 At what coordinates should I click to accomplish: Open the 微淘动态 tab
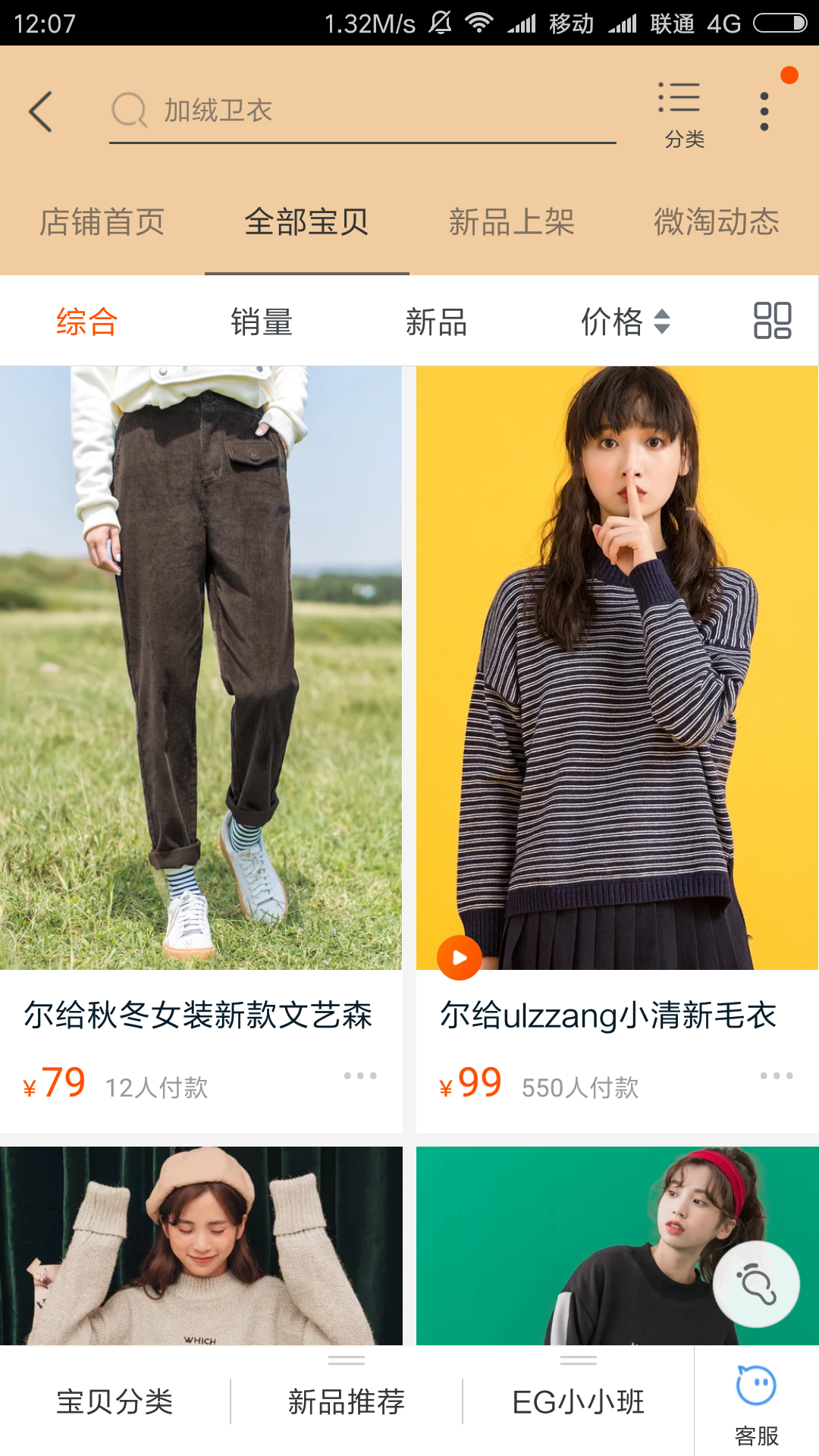pos(717,222)
